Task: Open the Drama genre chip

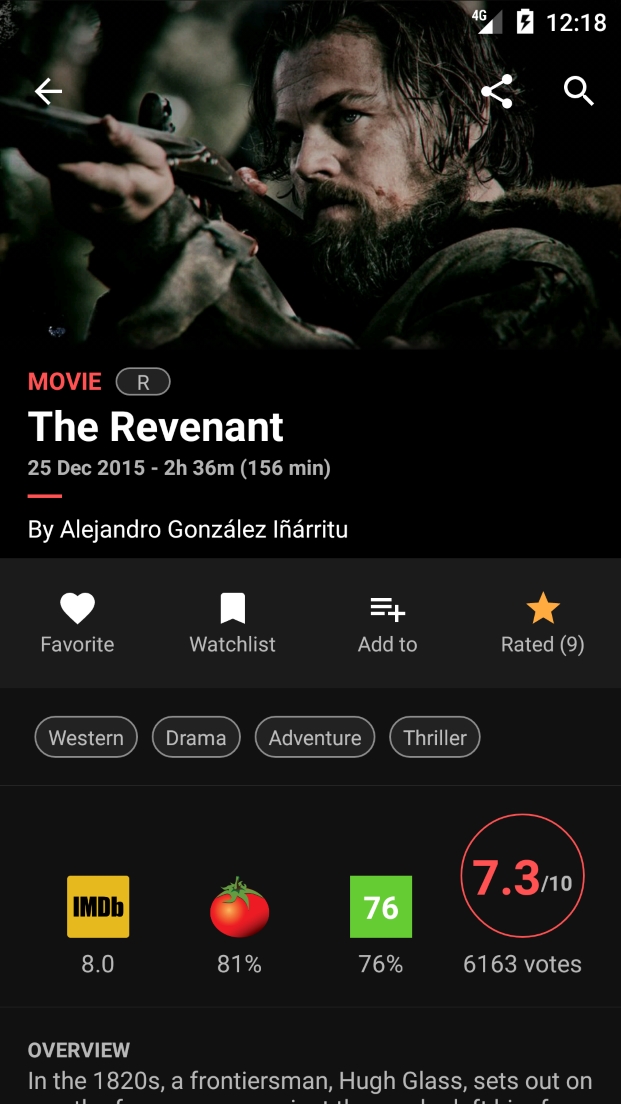Action: (x=196, y=738)
